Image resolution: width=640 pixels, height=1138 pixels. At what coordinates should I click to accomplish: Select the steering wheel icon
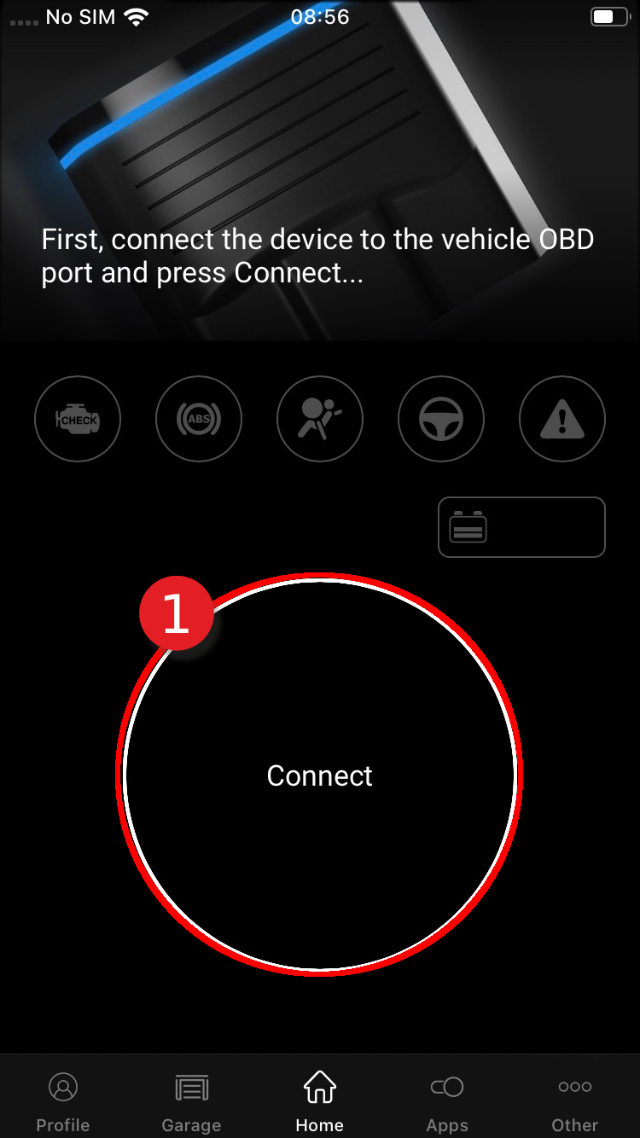[x=441, y=420]
